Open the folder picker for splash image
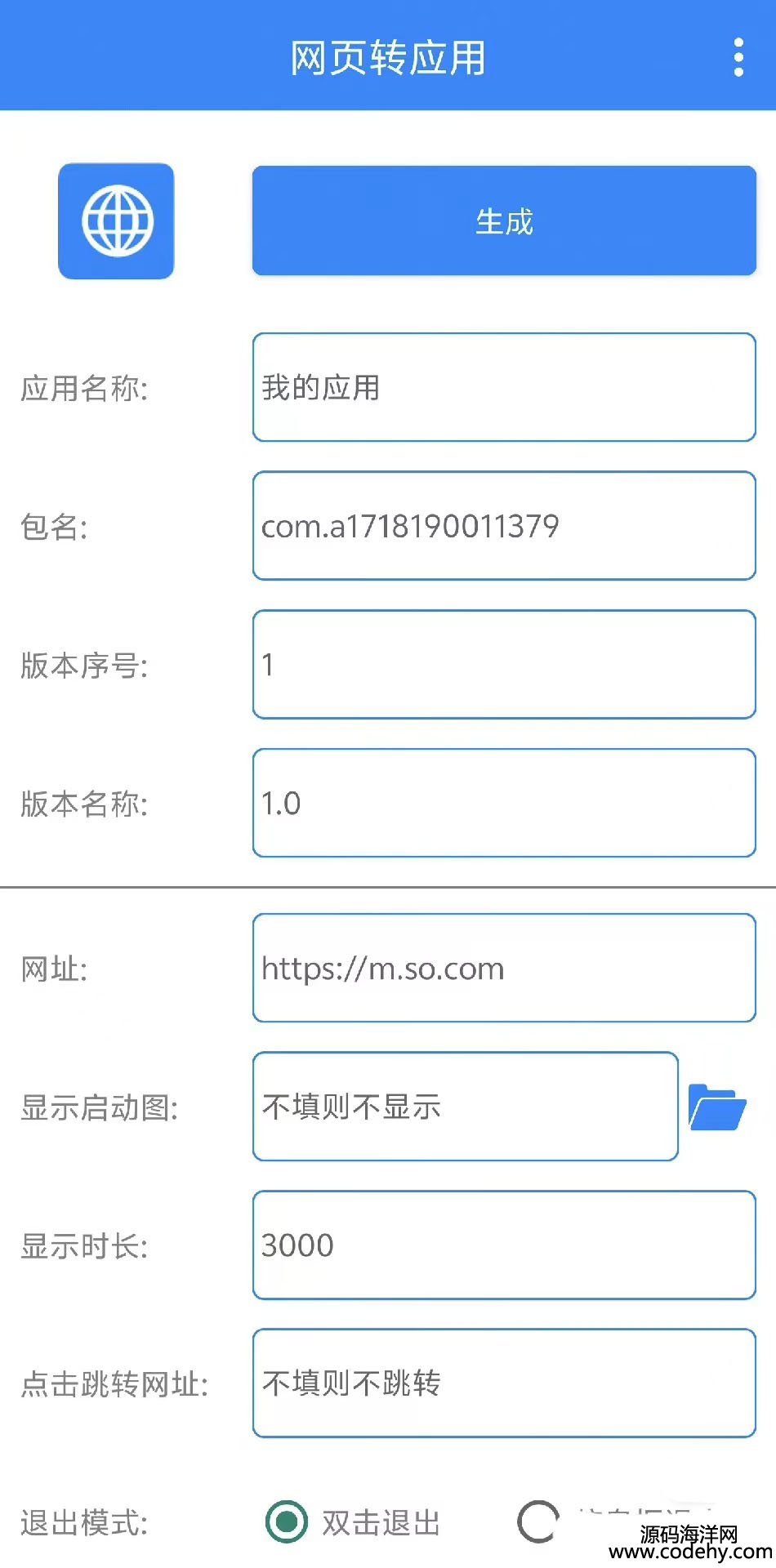The image size is (776, 1568). (x=717, y=1107)
